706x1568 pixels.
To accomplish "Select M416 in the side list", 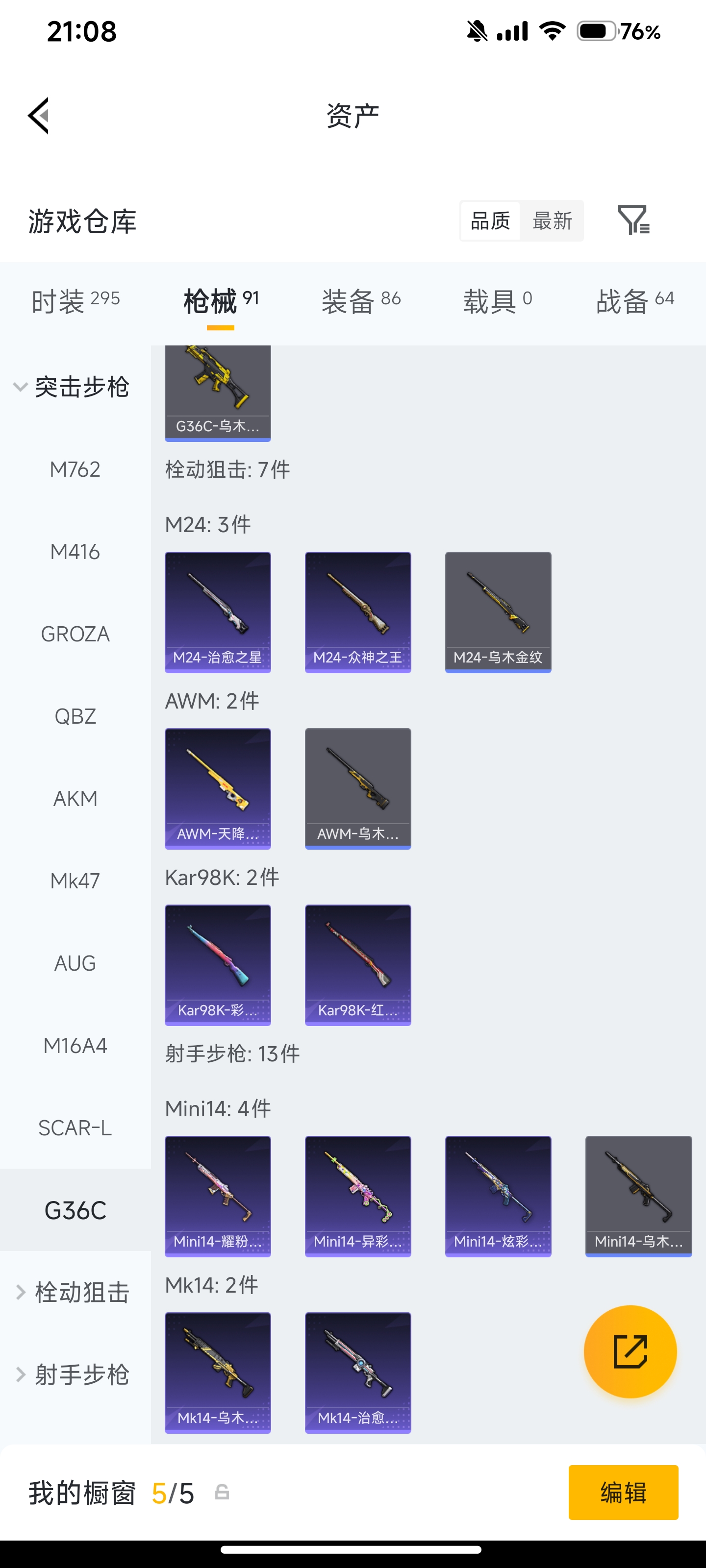I will click(75, 551).
